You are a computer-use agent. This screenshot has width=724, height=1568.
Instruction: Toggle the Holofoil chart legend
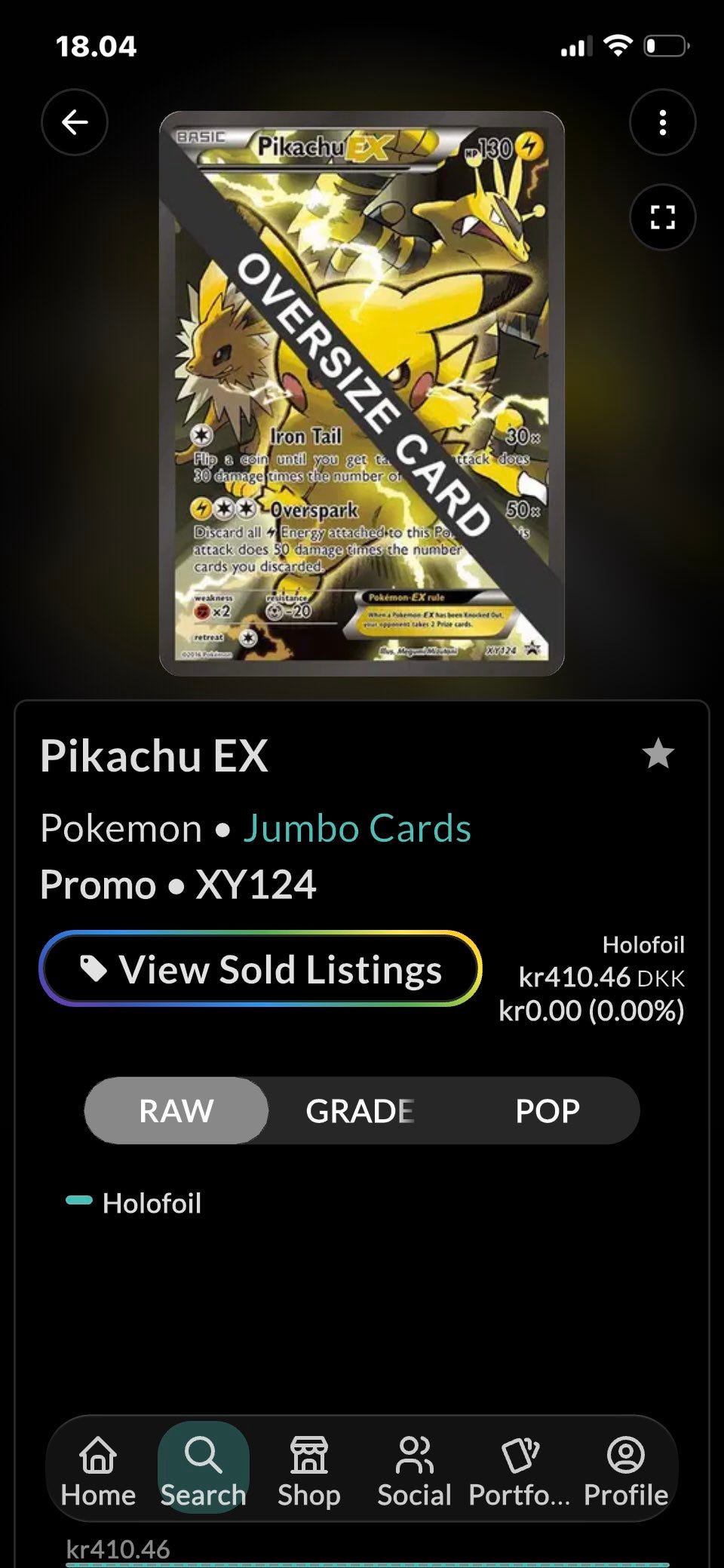134,1203
